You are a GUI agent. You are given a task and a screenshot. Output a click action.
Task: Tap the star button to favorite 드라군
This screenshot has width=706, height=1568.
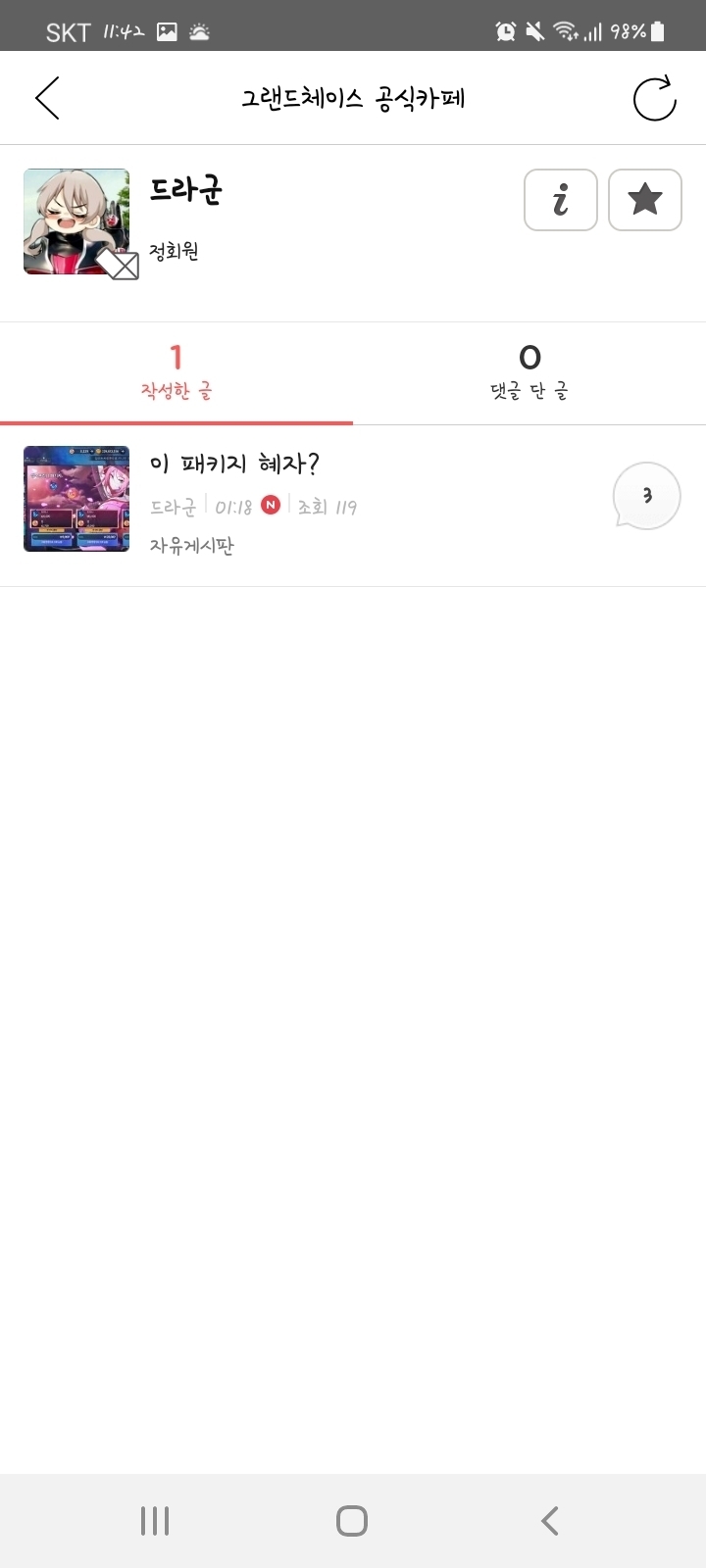click(x=645, y=200)
